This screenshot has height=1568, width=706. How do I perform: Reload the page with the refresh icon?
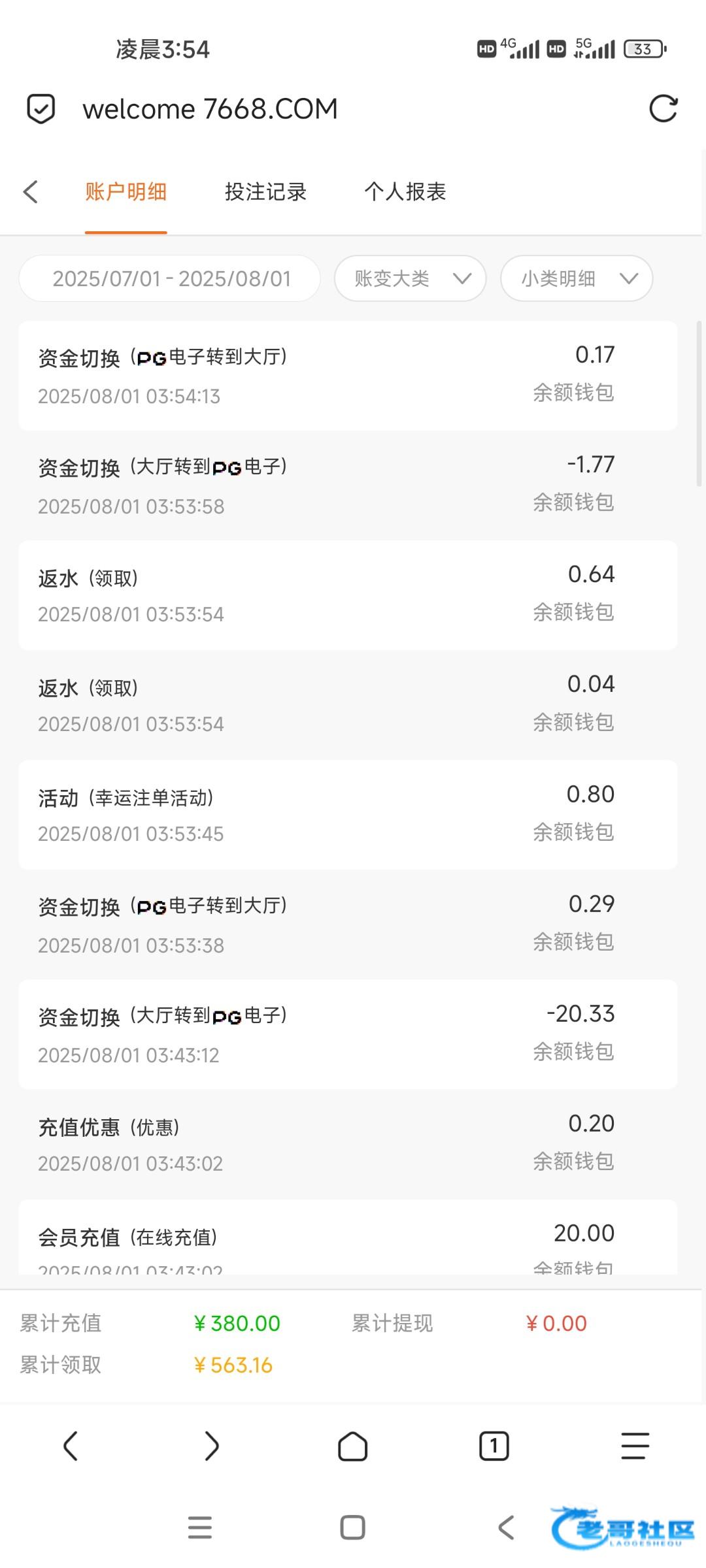tap(663, 108)
